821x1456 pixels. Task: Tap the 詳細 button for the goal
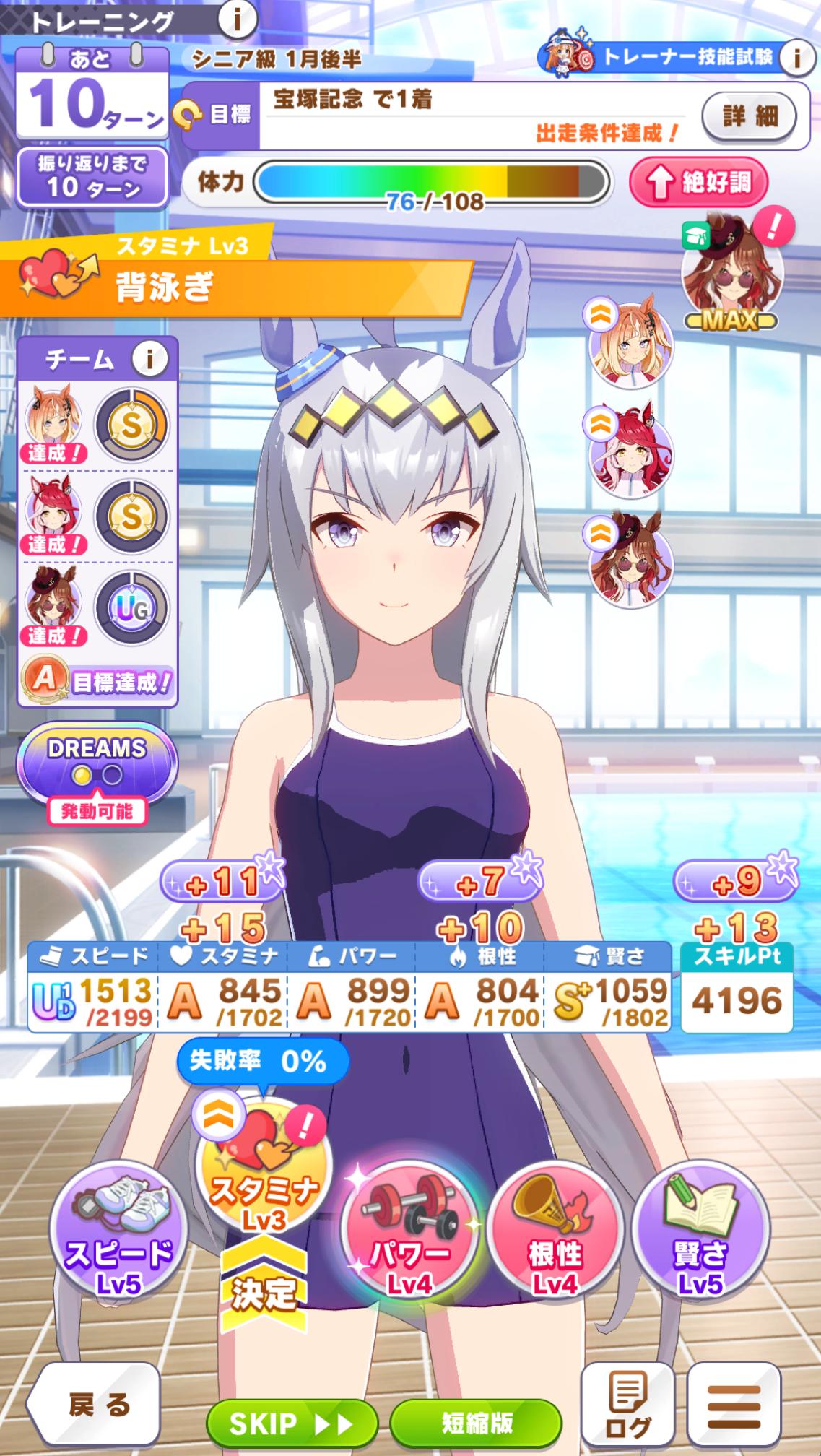pos(749,115)
